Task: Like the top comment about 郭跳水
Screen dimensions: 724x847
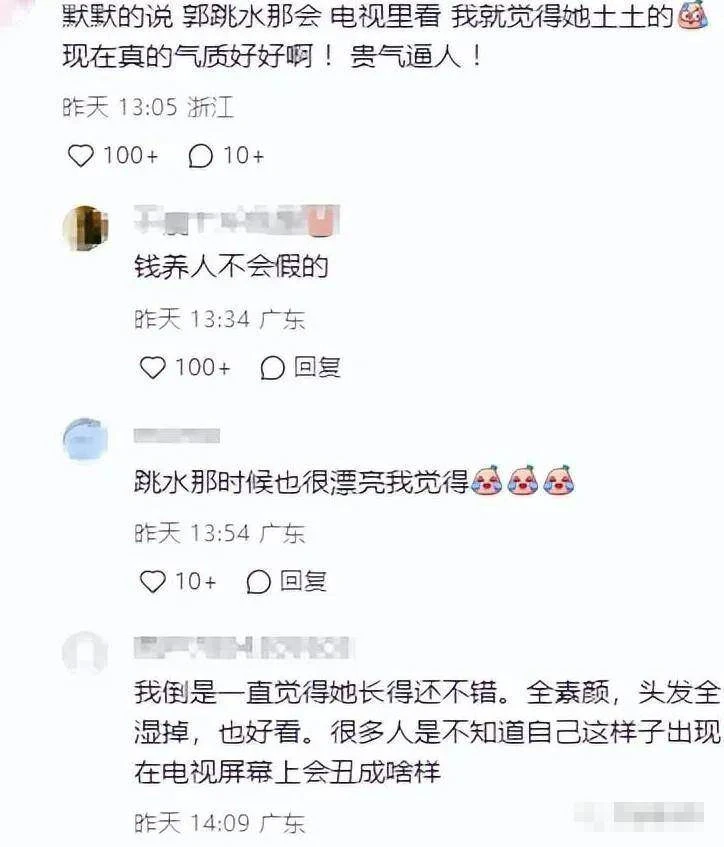Action: [x=81, y=156]
